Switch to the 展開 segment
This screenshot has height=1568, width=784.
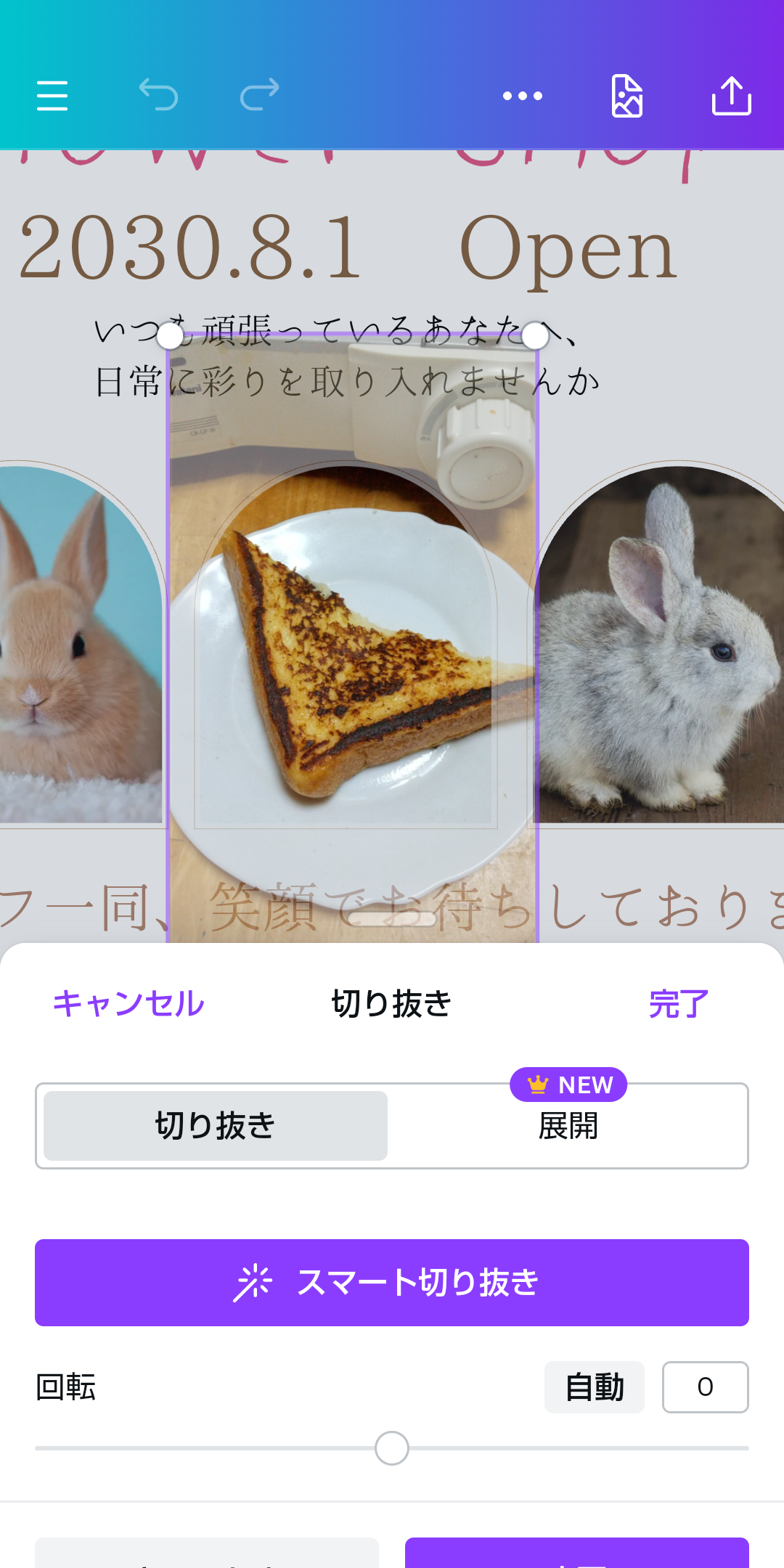coord(568,1126)
